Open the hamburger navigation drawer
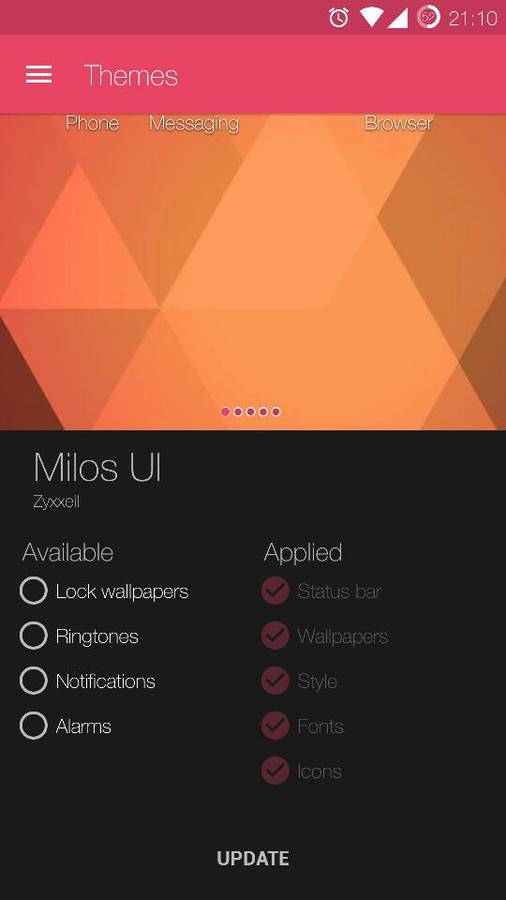The image size is (506, 900). tap(39, 75)
